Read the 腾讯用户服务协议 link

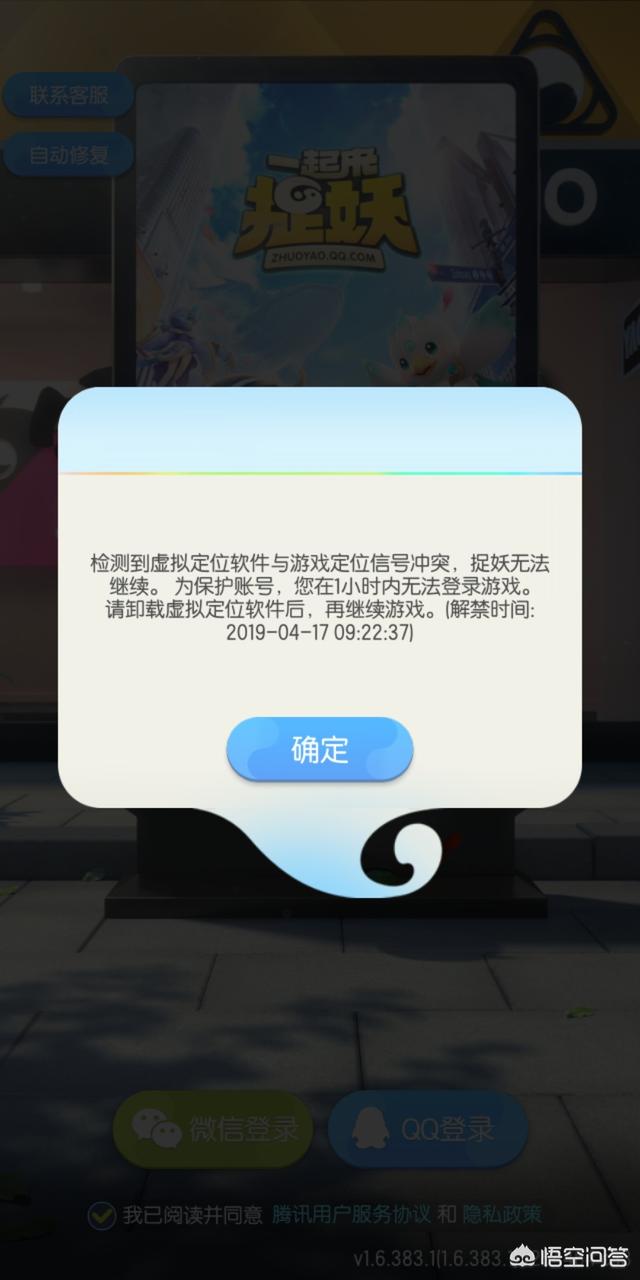click(x=351, y=1215)
